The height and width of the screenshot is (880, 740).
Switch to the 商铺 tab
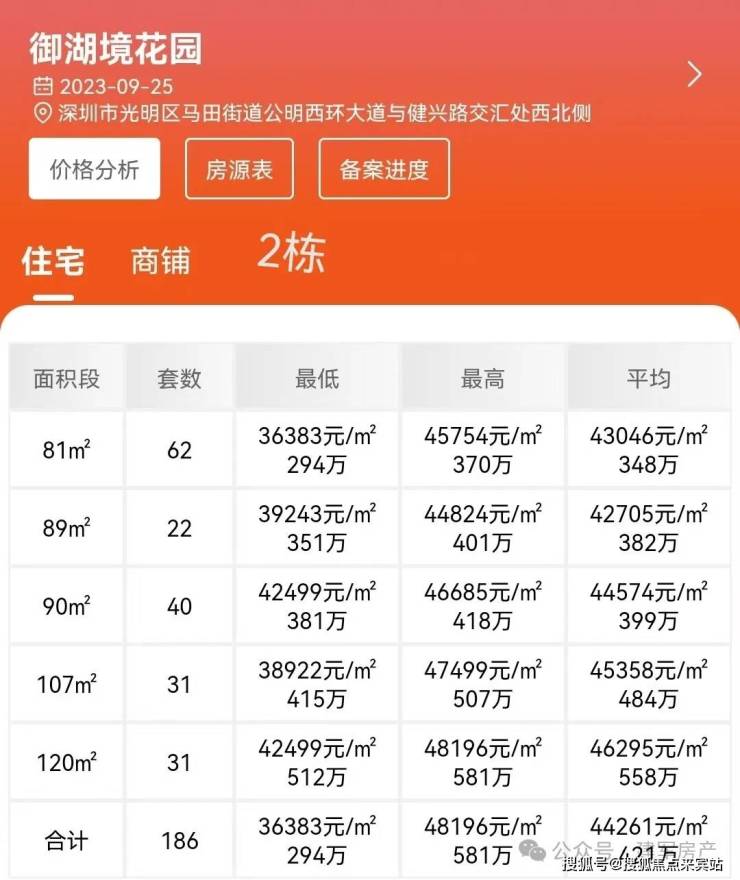click(x=160, y=261)
